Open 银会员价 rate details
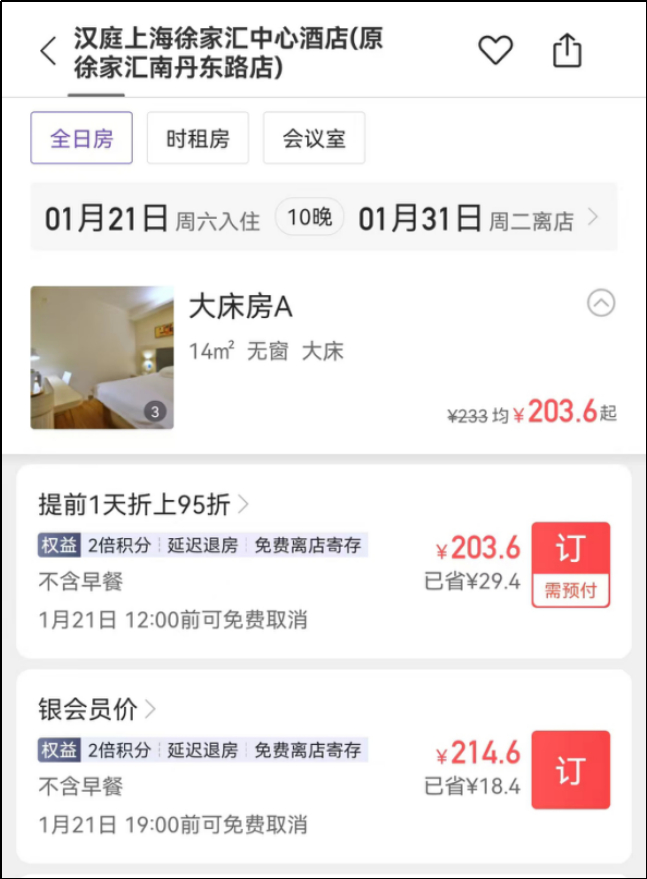The height and width of the screenshot is (879, 647). pos(98,709)
